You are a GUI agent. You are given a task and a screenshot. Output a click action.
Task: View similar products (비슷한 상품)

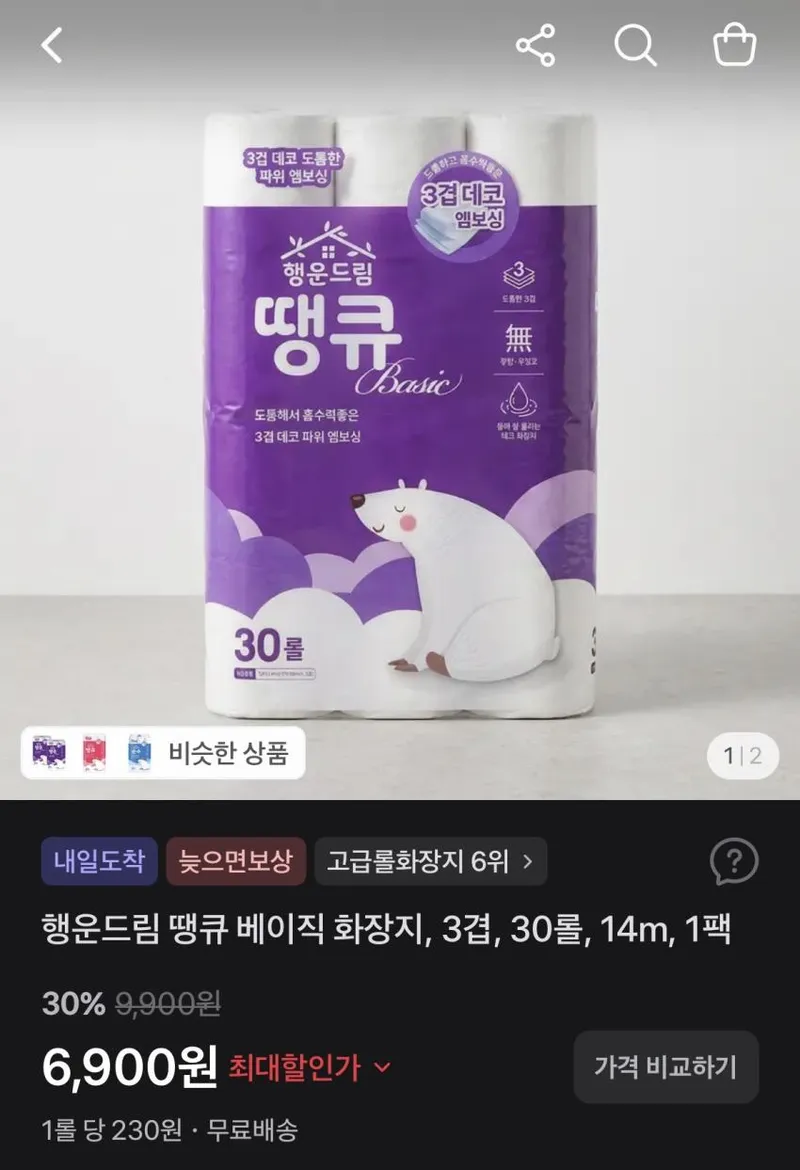163,753
